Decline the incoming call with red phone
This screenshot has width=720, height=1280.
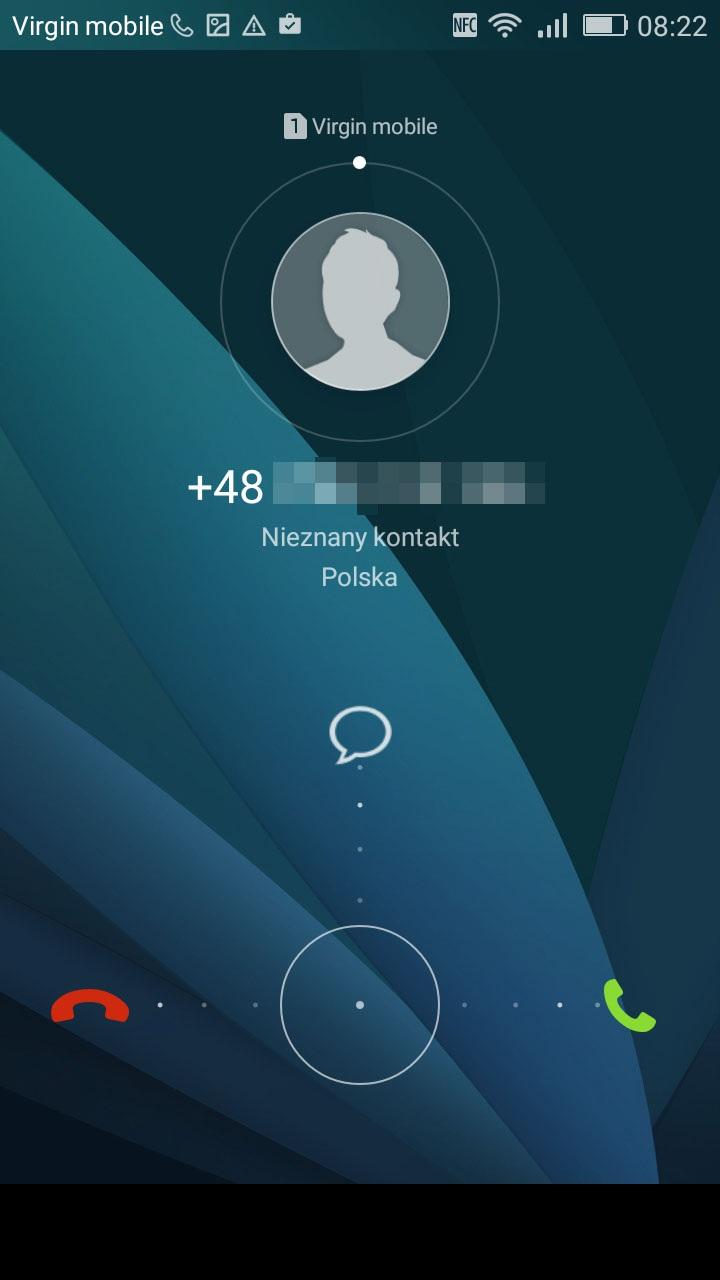pyautogui.click(x=90, y=1005)
